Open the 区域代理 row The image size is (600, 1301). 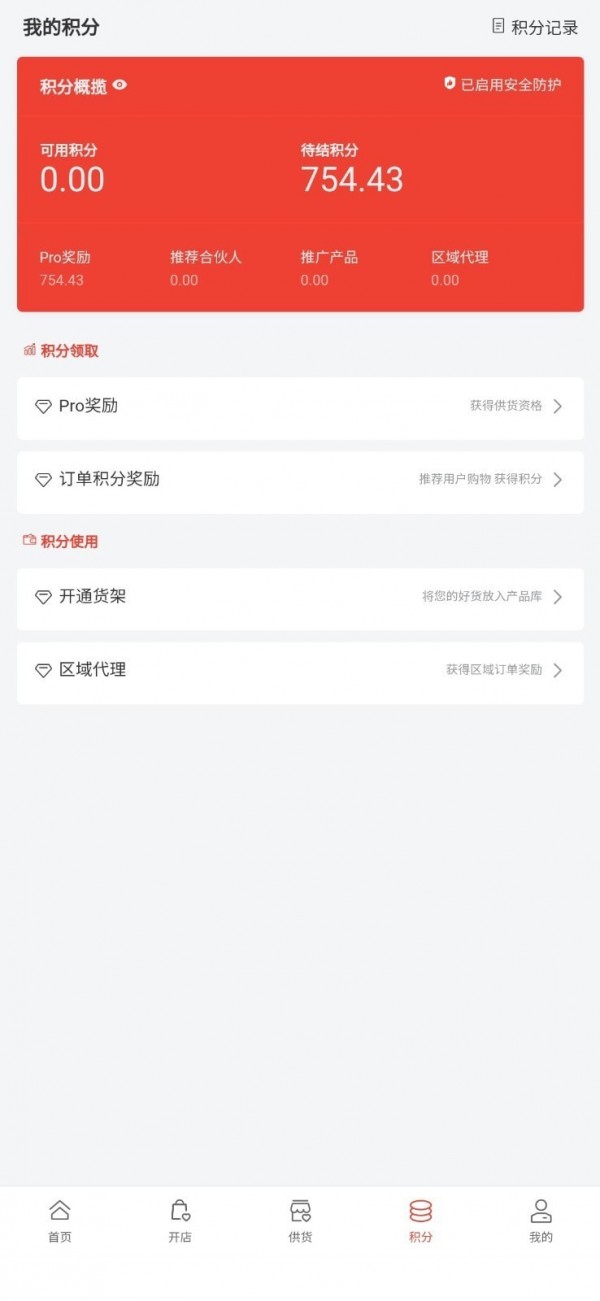point(300,671)
